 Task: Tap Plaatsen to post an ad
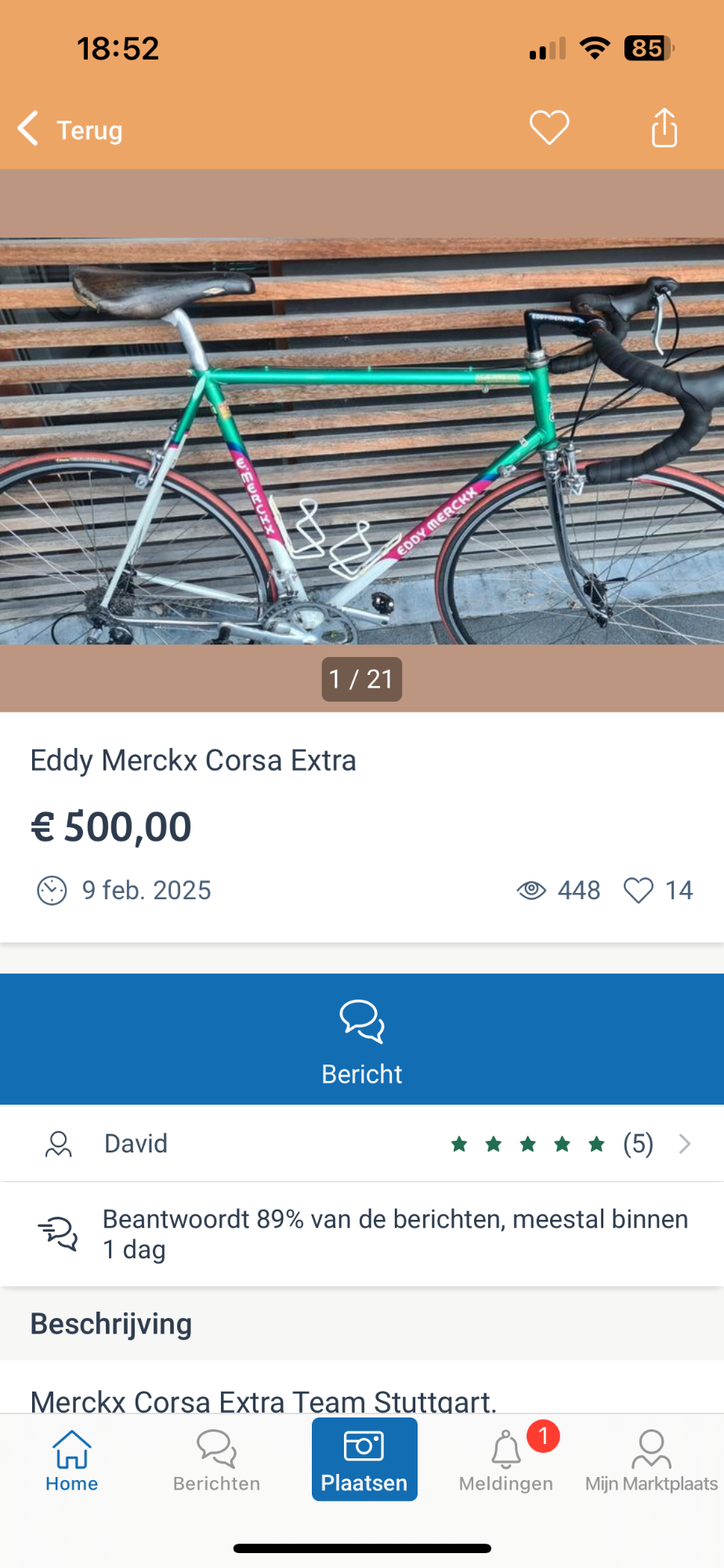[364, 1460]
